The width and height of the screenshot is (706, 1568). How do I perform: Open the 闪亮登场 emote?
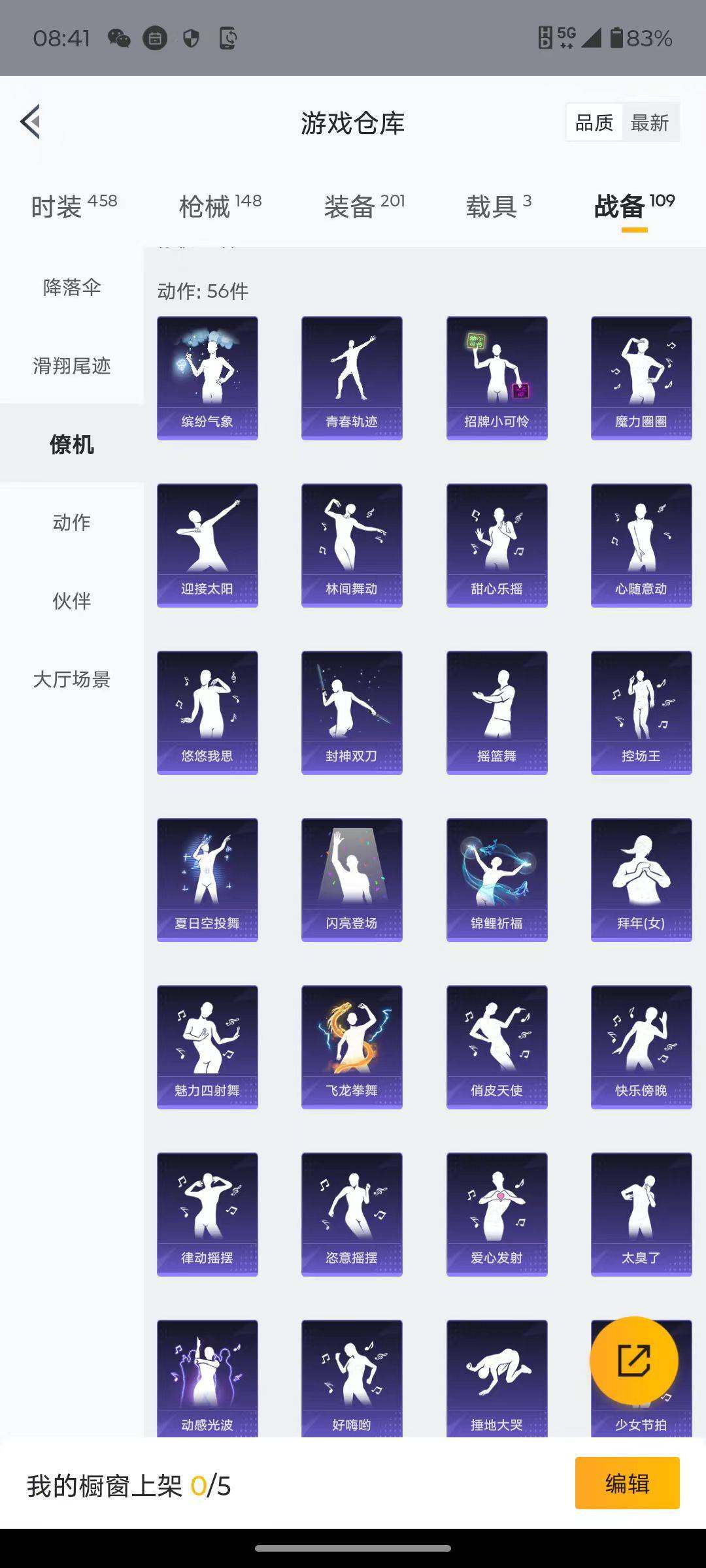[352, 879]
